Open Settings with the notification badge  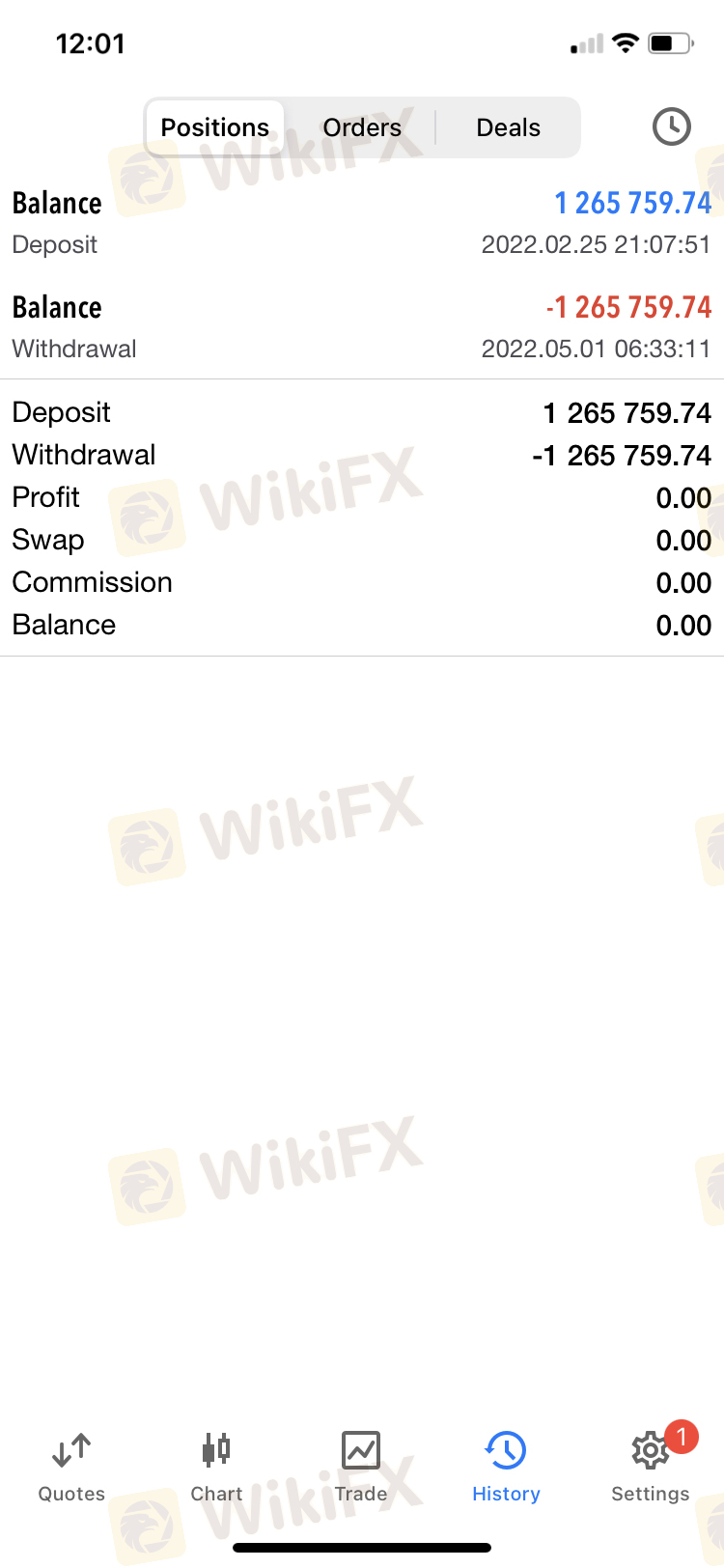point(651,1467)
